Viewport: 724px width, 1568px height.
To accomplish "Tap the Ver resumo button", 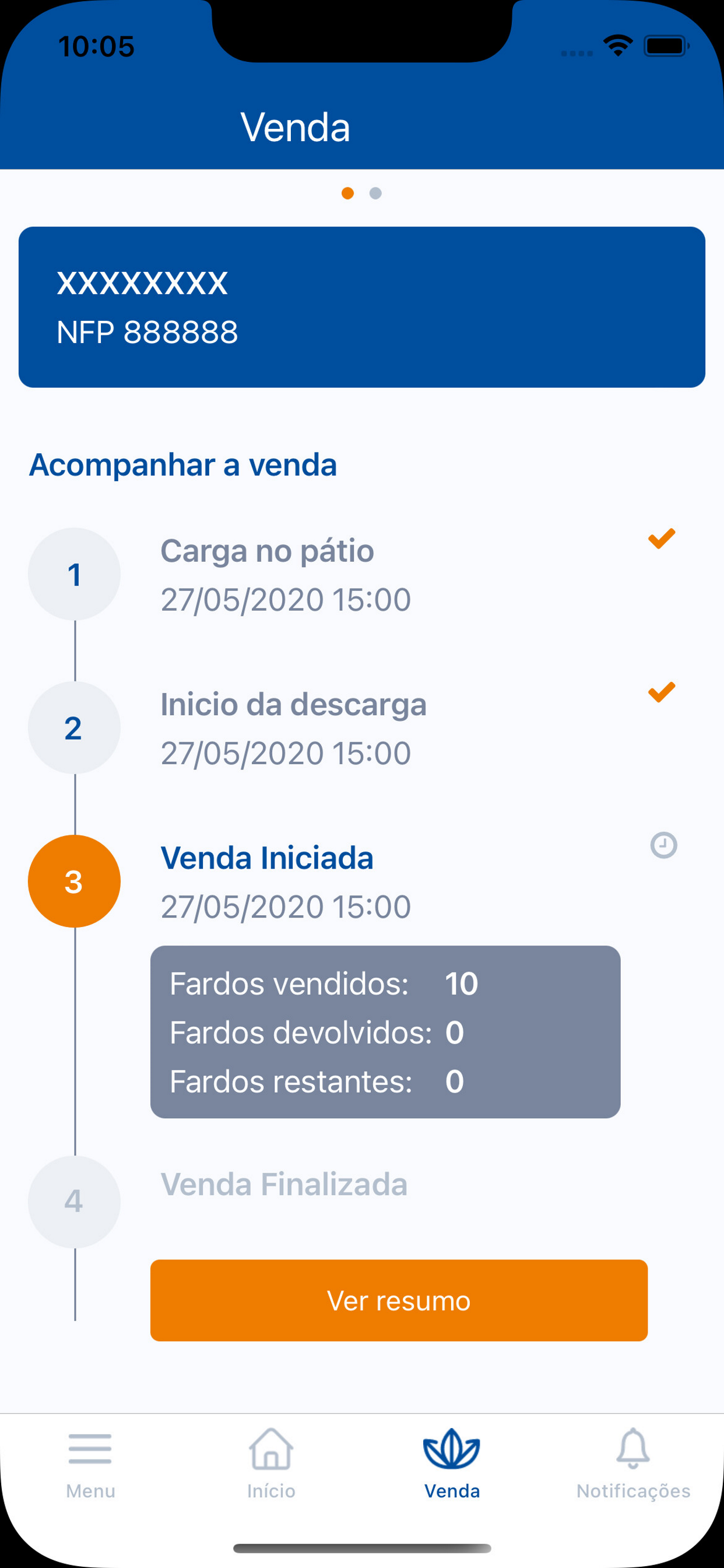I will 399,1301.
